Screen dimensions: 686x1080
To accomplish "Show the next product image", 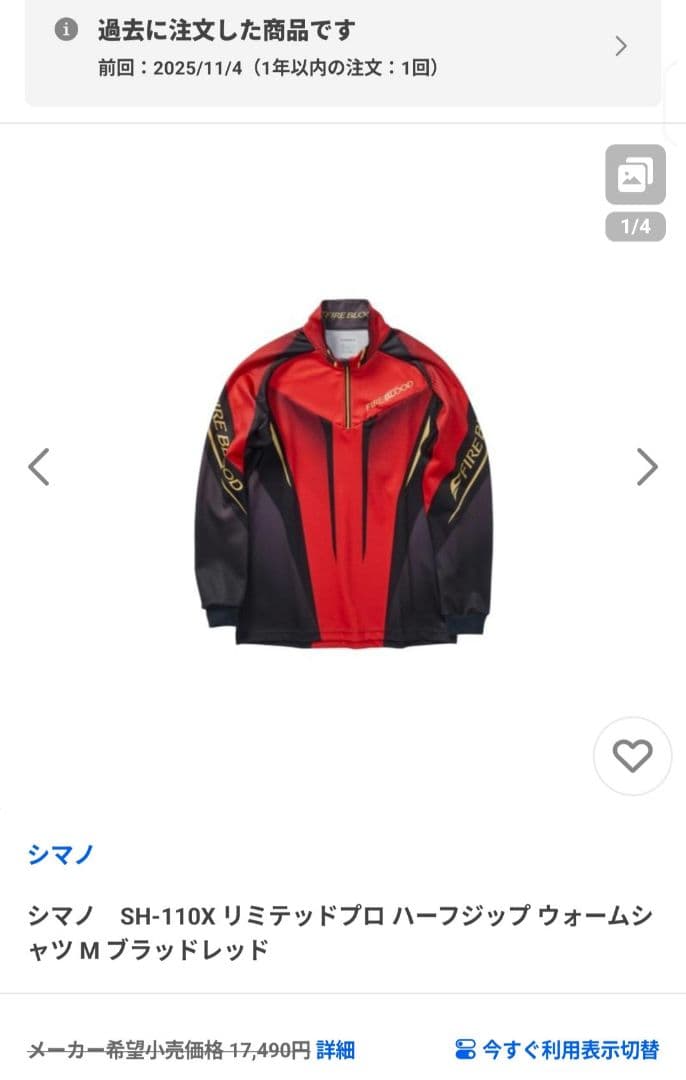I will pyautogui.click(x=647, y=467).
